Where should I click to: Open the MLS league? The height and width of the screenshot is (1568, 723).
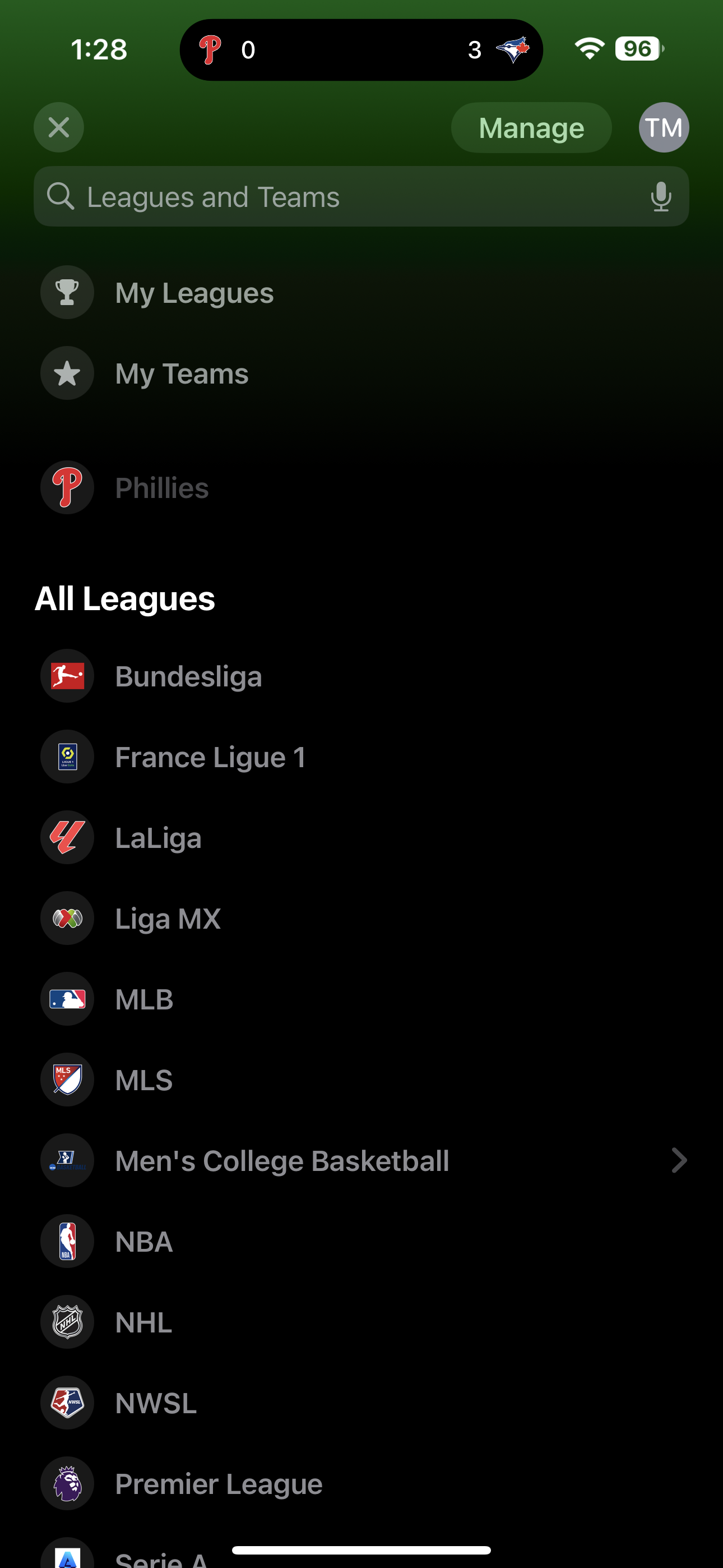click(x=361, y=1080)
